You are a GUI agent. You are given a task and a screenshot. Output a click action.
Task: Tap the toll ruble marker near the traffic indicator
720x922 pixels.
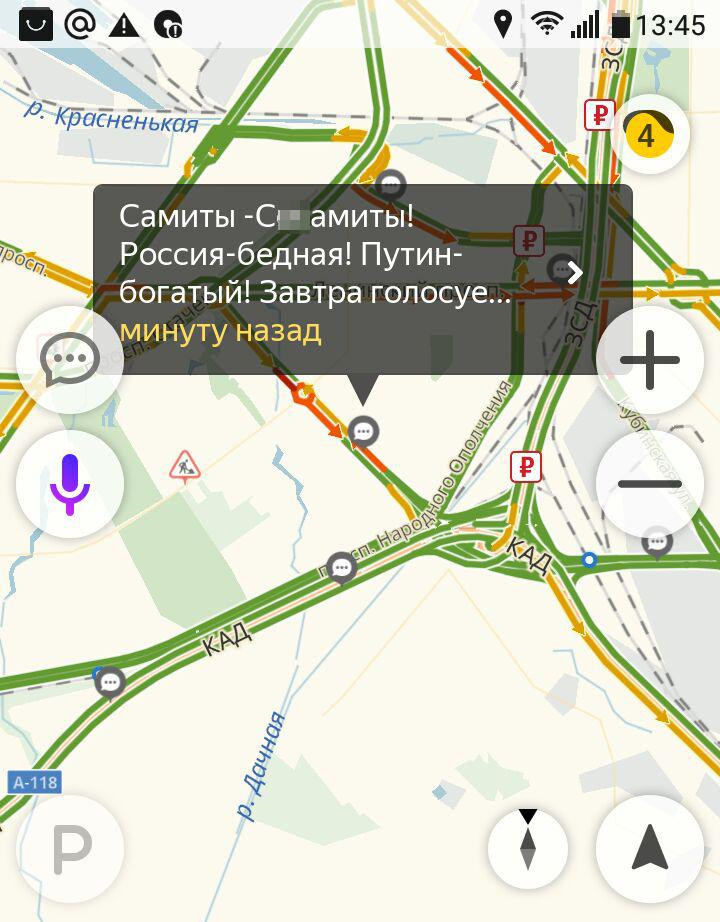point(599,116)
